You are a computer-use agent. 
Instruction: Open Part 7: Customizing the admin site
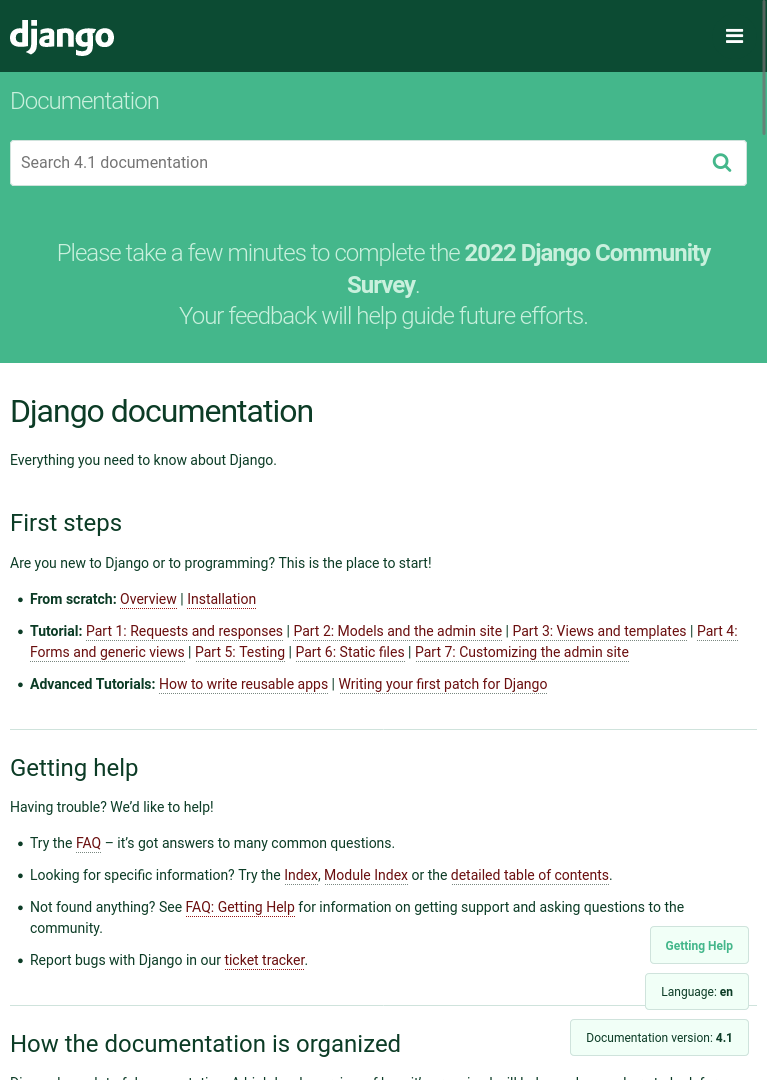coord(521,652)
